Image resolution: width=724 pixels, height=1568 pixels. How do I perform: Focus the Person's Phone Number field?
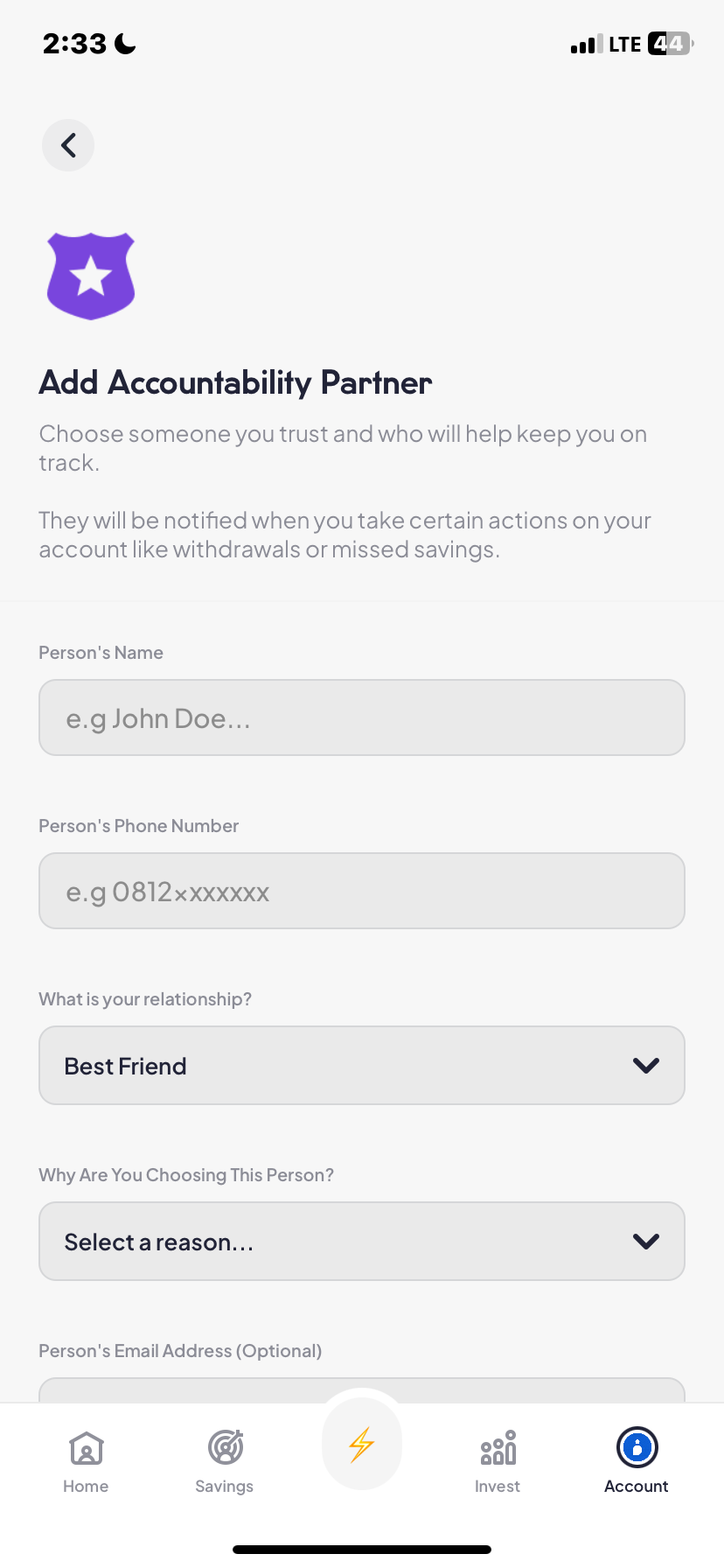click(x=361, y=891)
